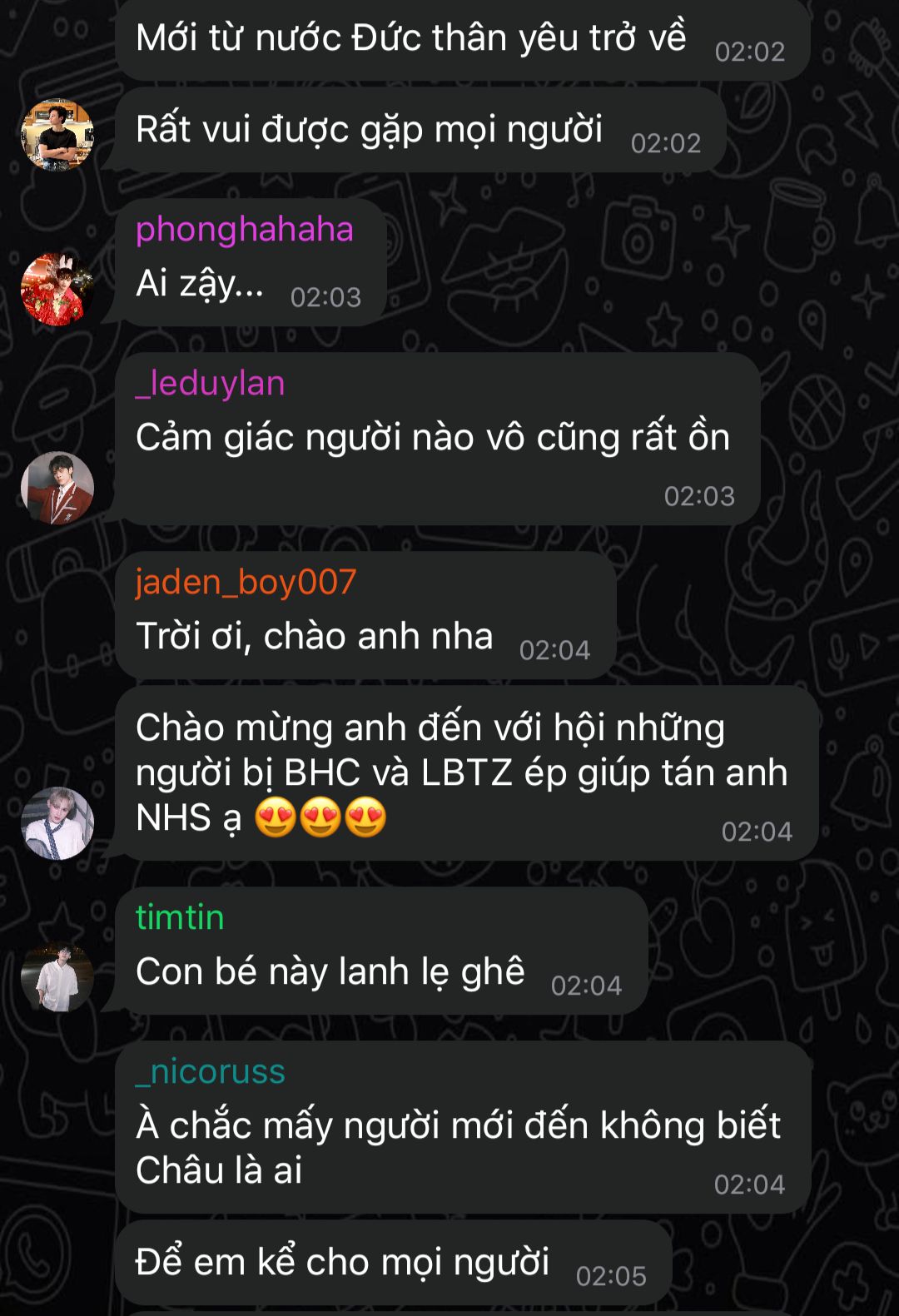Tap avatar beside the heart-eyes emoji message
The height and width of the screenshot is (1316, 899).
point(57,822)
